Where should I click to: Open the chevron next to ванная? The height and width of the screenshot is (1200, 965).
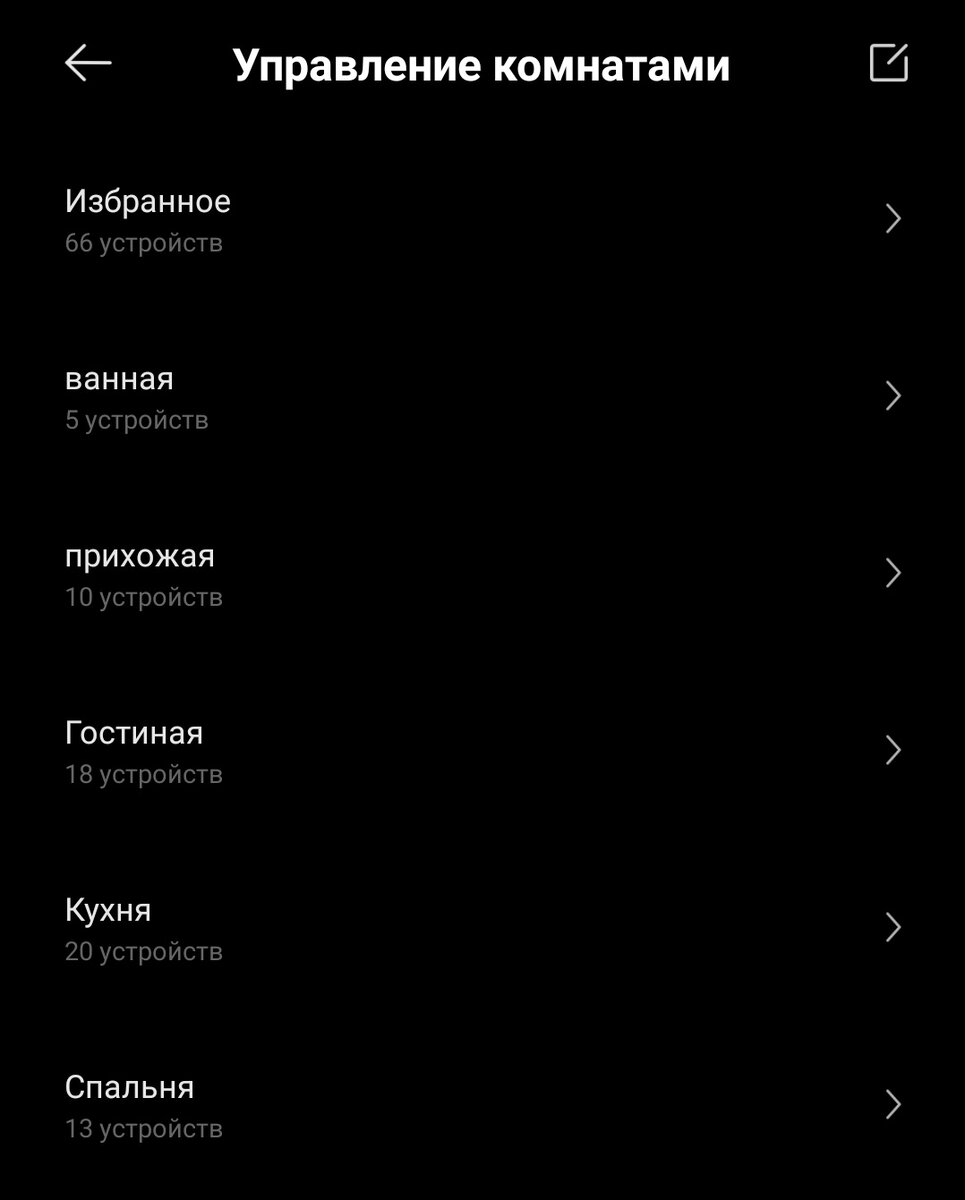pyautogui.click(x=891, y=396)
